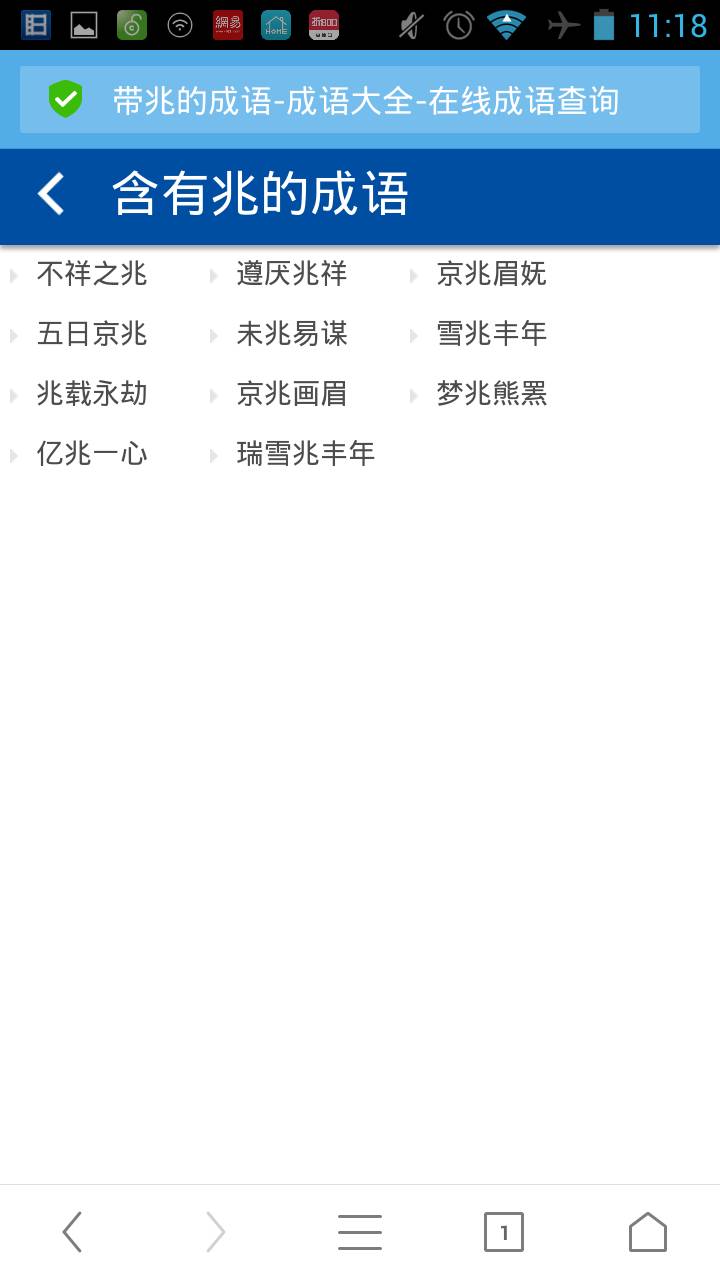Open the idiom 京兆画眉
The image size is (720, 1280).
coord(292,394)
